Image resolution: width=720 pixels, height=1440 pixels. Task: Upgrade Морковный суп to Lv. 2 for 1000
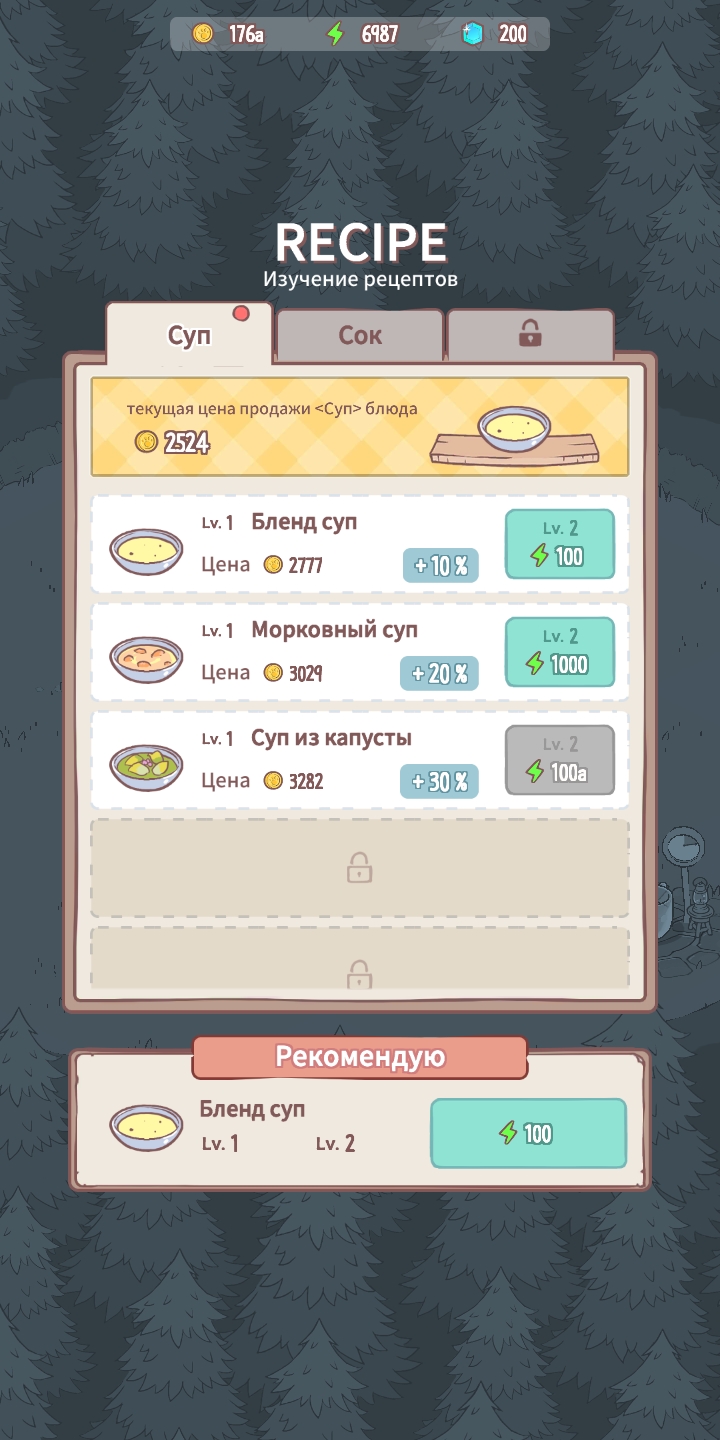[559, 652]
